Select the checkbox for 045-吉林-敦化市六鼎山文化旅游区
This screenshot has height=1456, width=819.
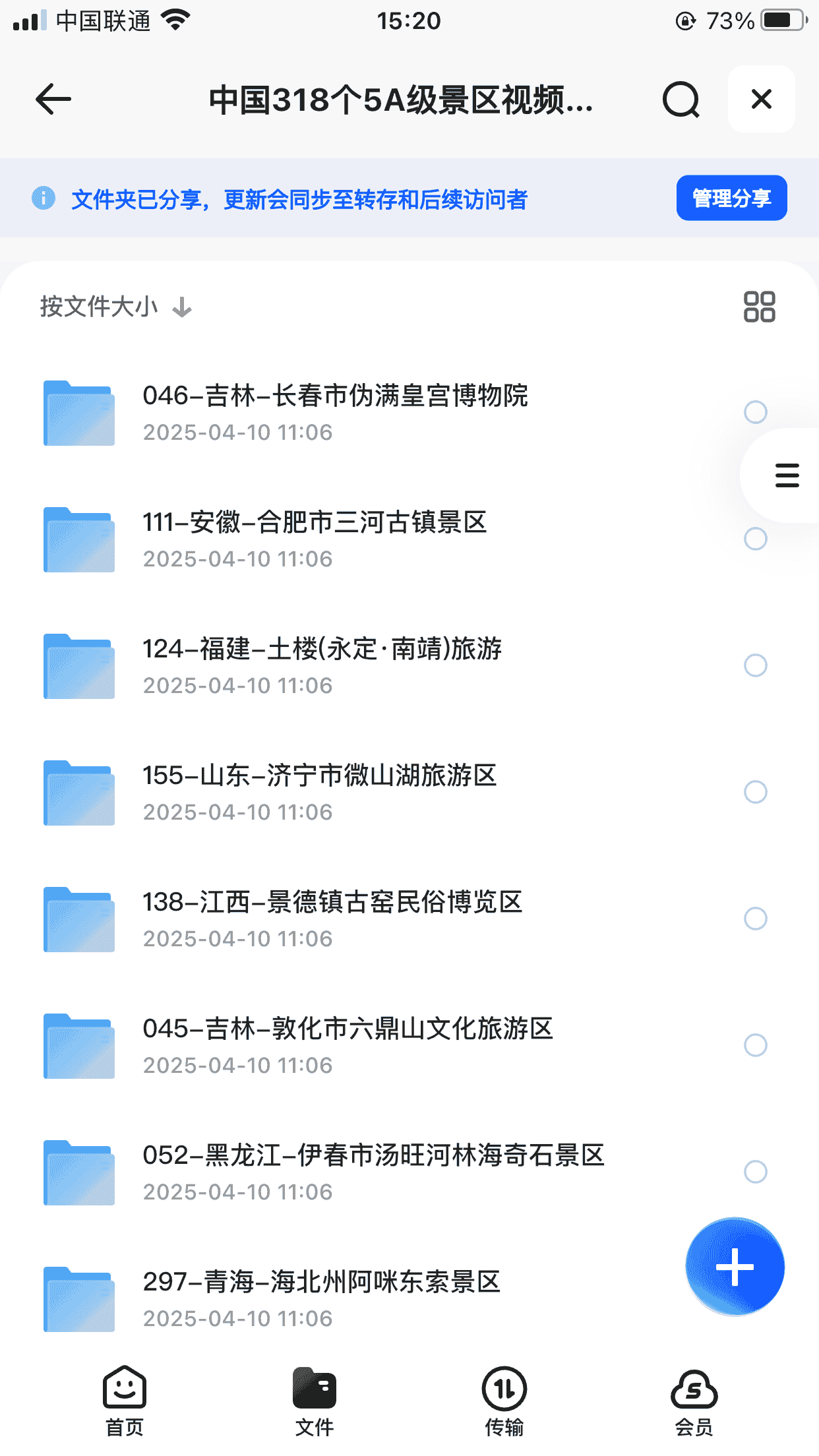coord(755,1045)
